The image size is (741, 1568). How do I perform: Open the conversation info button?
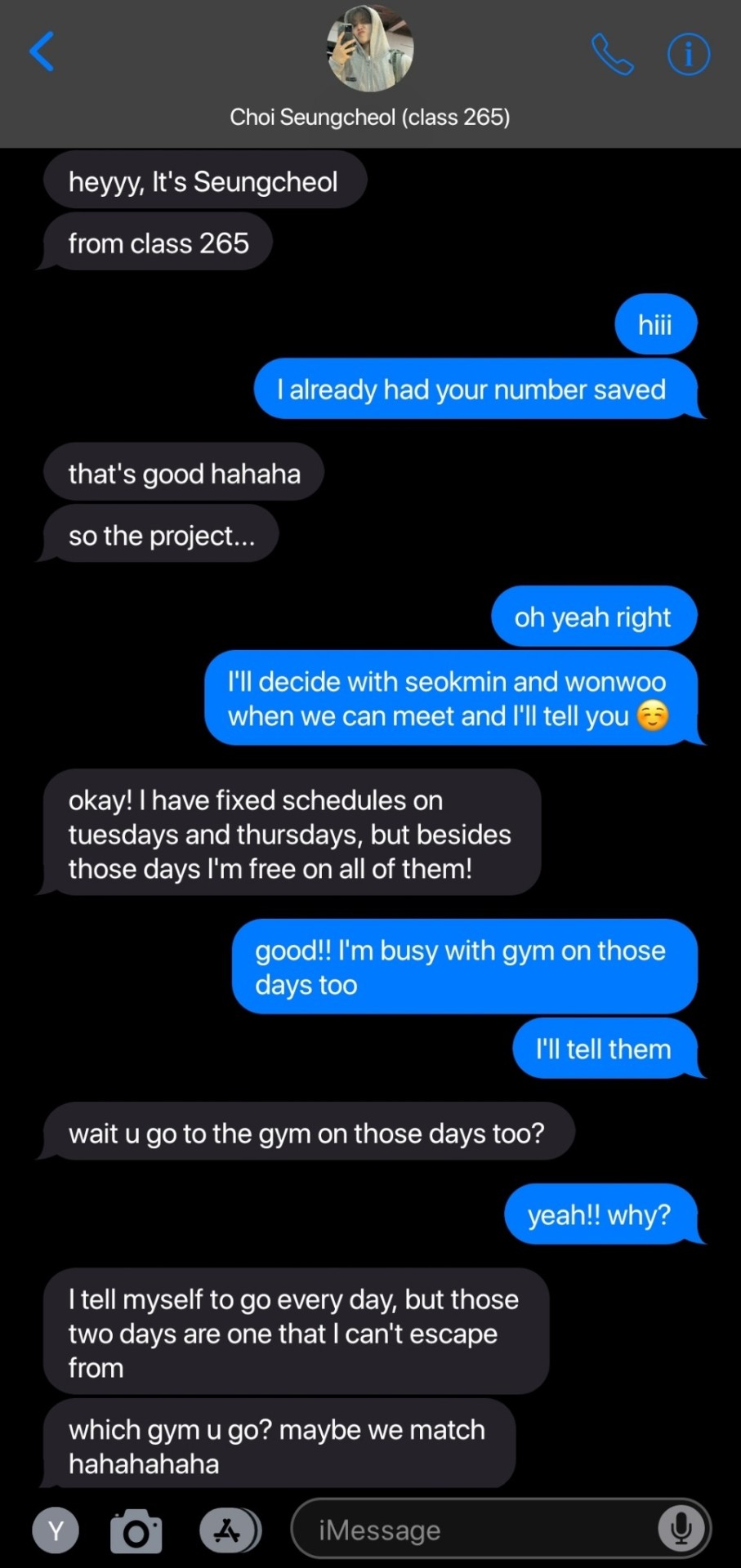[688, 55]
